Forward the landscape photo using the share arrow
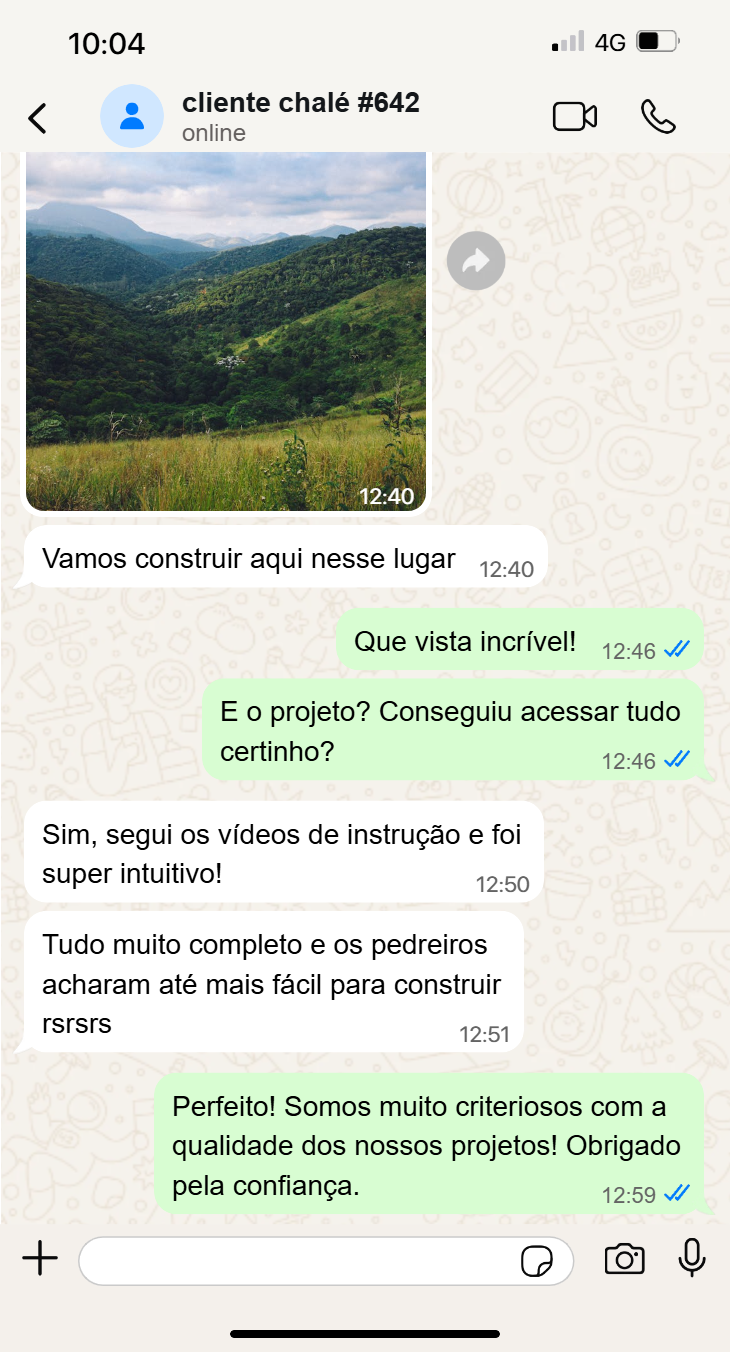 [x=475, y=260]
